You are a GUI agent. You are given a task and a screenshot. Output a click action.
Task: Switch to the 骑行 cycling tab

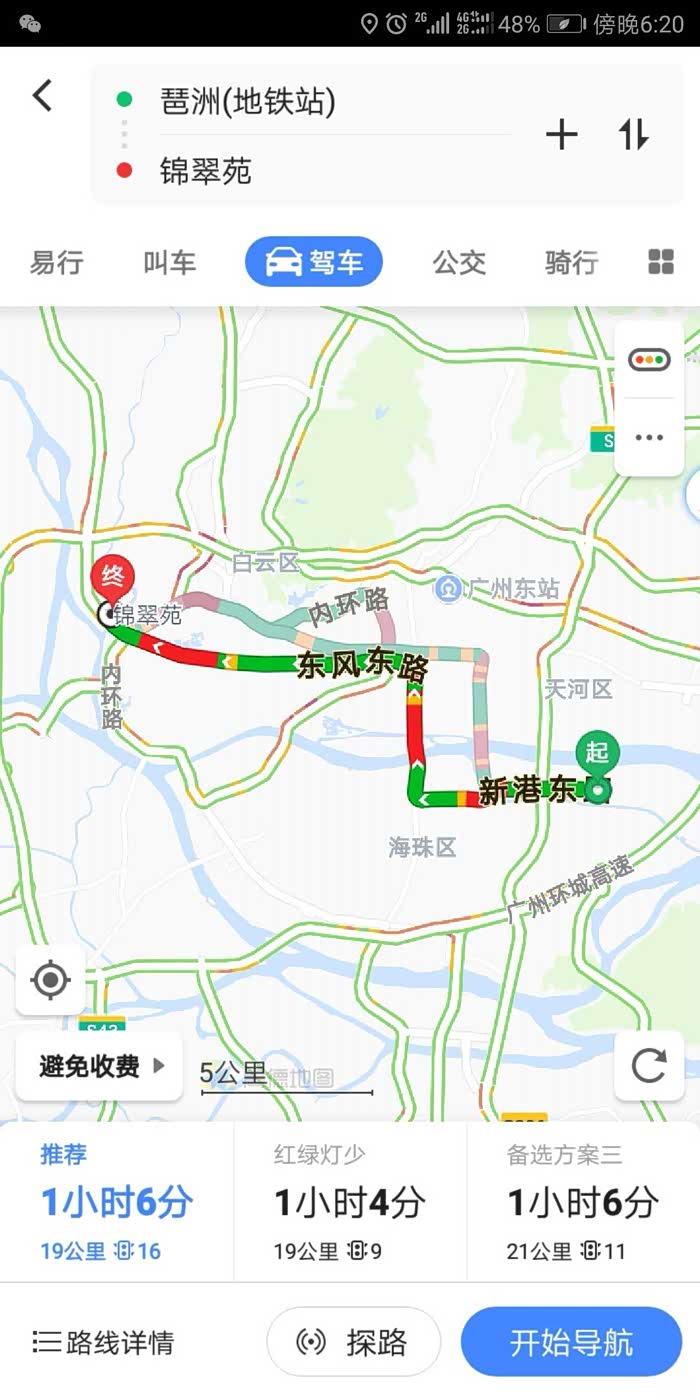tap(571, 263)
